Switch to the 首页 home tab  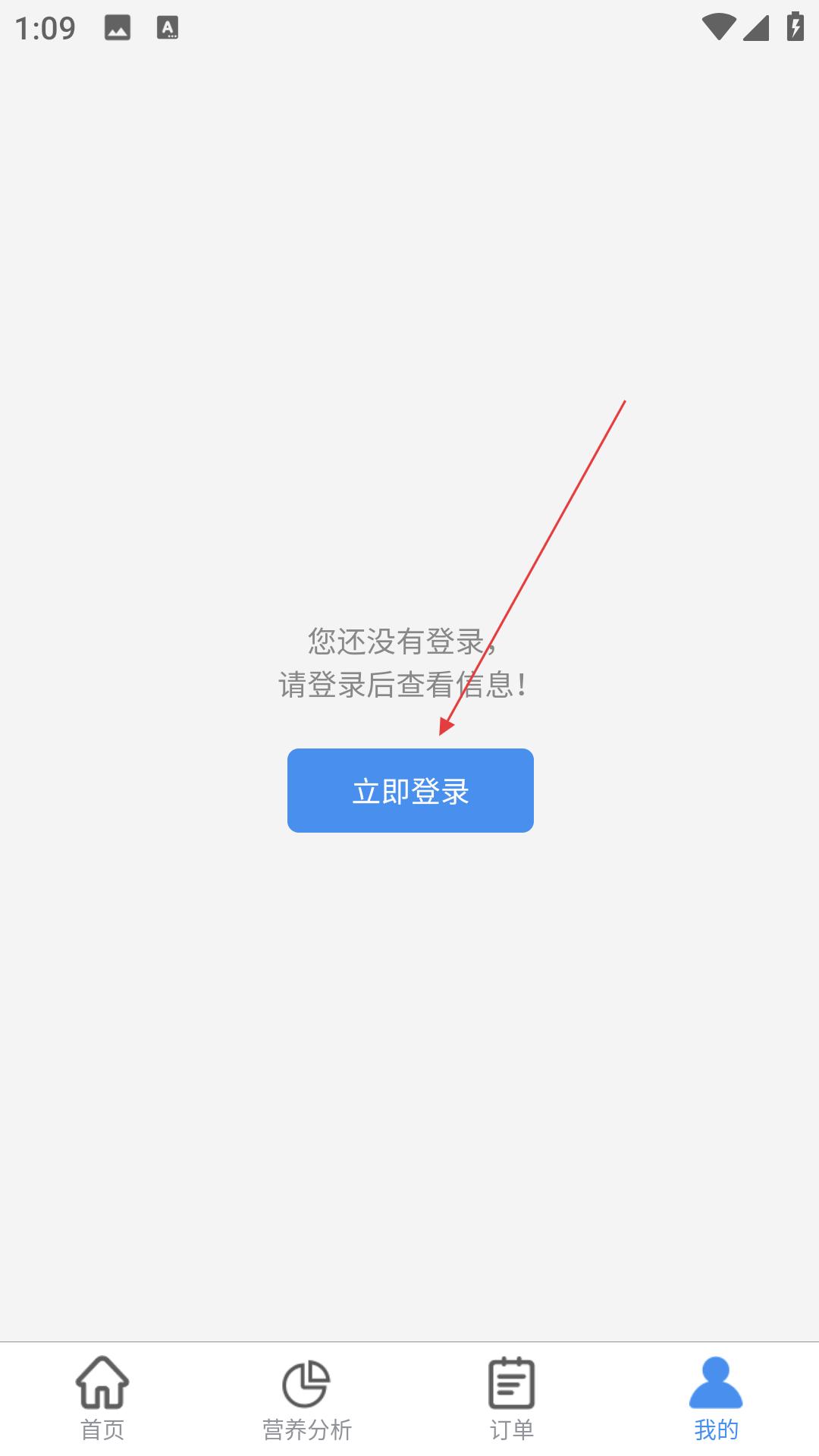(102, 1398)
